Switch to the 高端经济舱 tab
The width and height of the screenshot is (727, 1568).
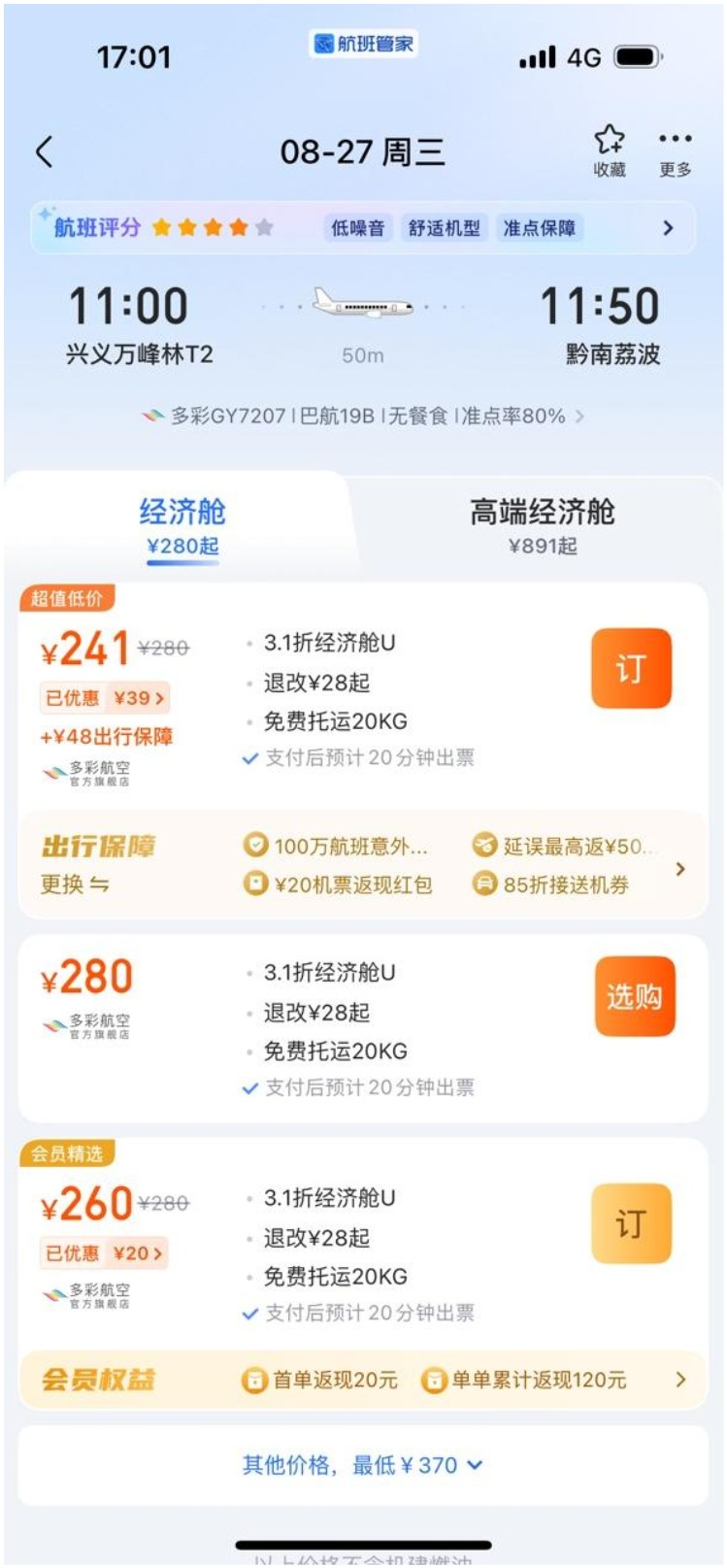point(542,524)
